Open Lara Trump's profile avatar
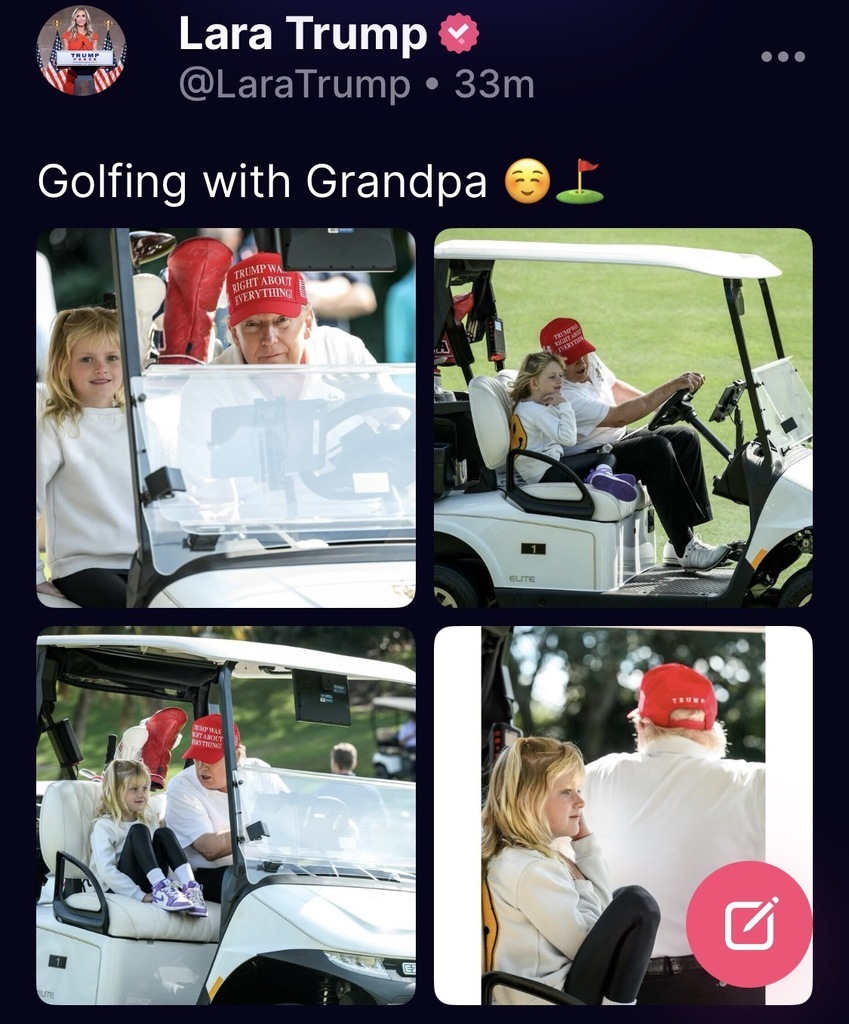The width and height of the screenshot is (849, 1024). (81, 50)
